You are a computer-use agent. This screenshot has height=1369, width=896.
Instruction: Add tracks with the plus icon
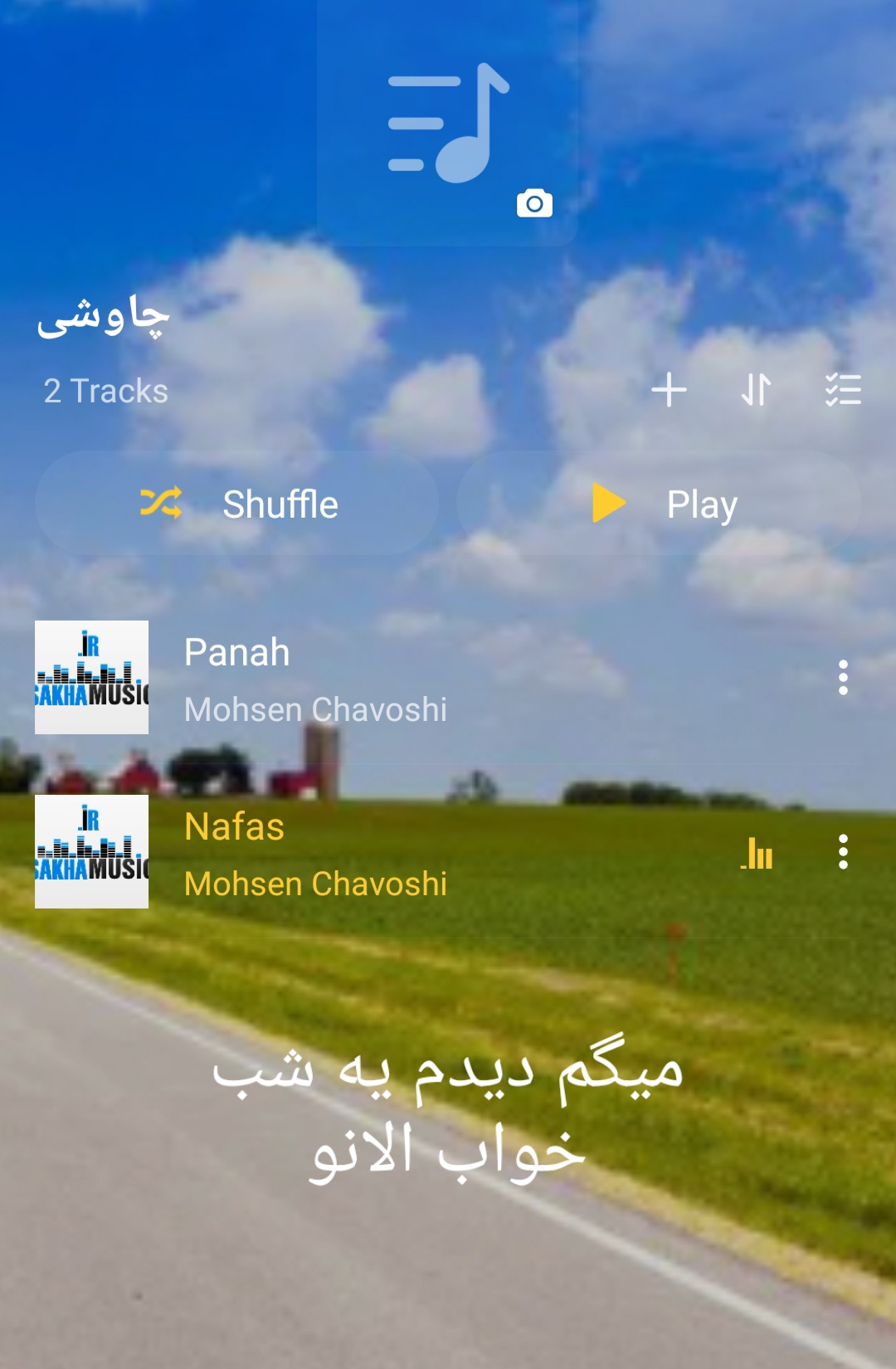pos(669,390)
